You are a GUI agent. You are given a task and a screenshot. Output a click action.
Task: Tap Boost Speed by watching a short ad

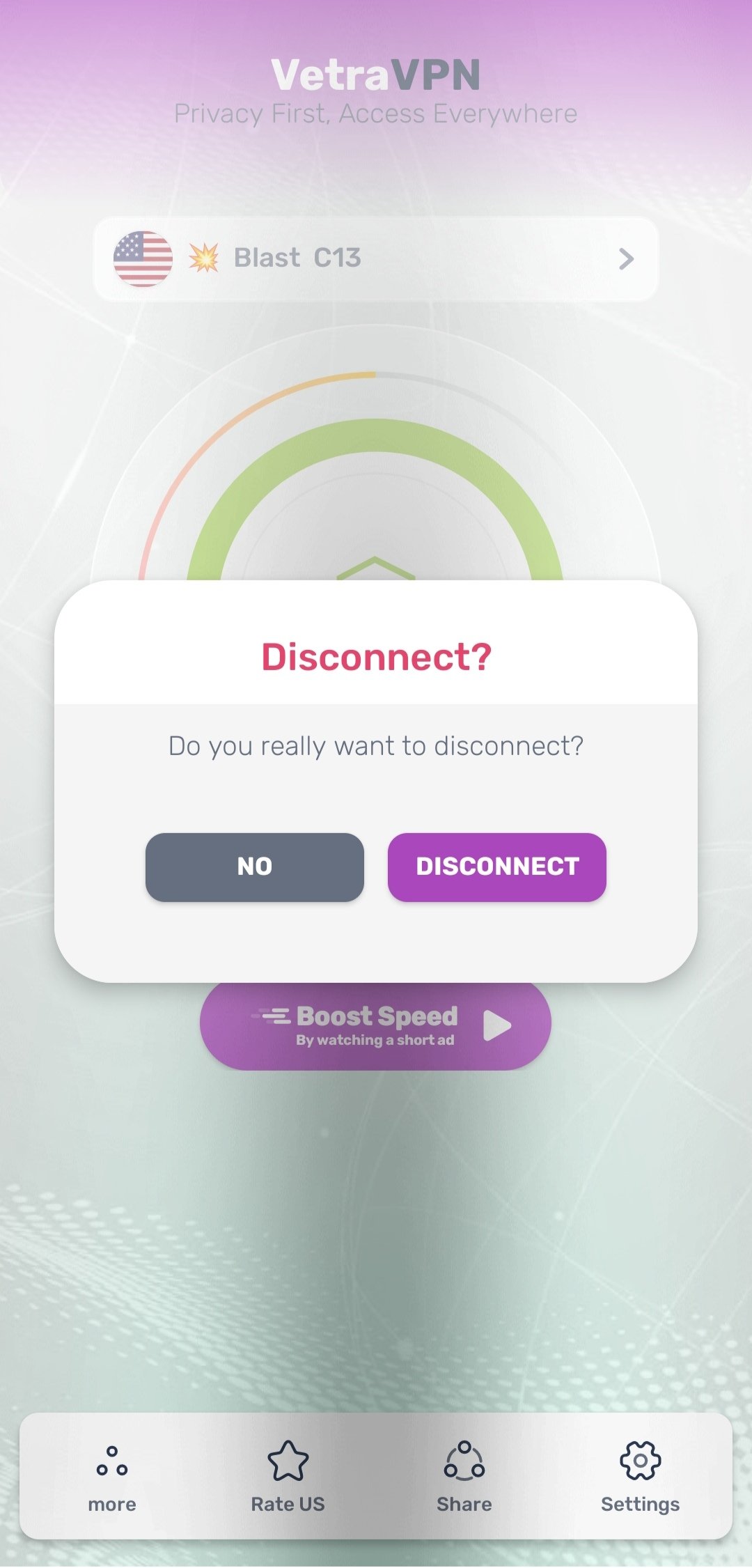pos(376,1026)
